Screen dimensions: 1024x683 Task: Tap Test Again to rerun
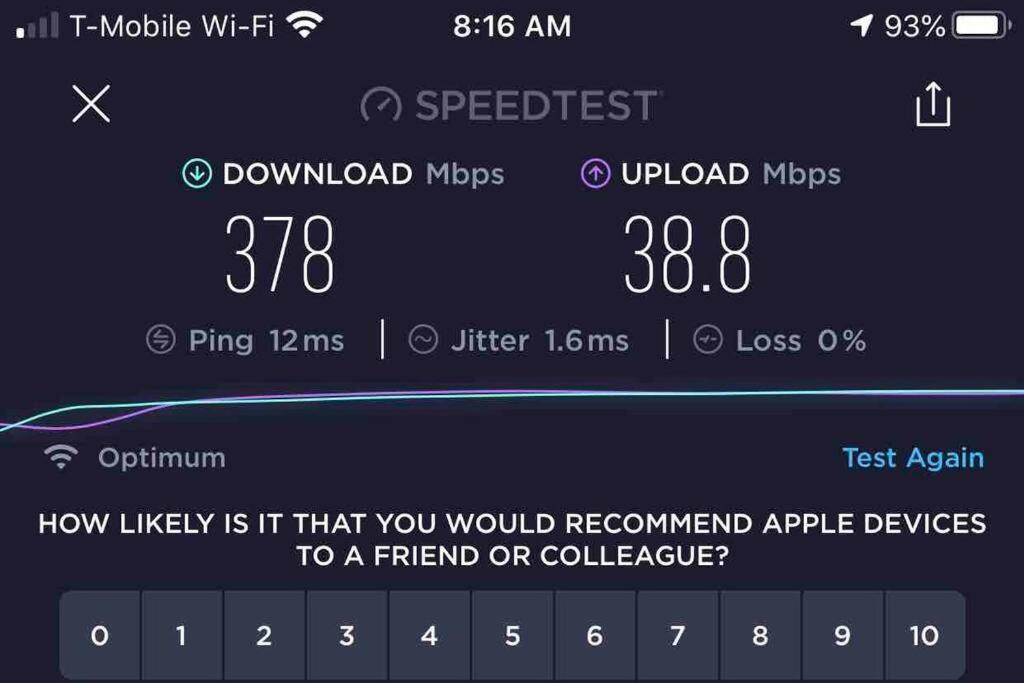pyautogui.click(x=912, y=458)
